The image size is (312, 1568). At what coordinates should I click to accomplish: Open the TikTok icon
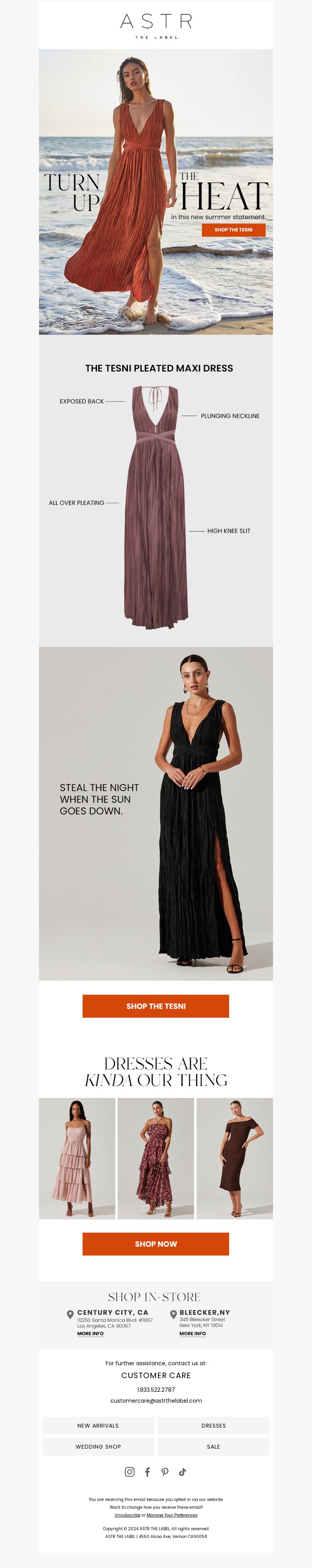(x=183, y=1472)
